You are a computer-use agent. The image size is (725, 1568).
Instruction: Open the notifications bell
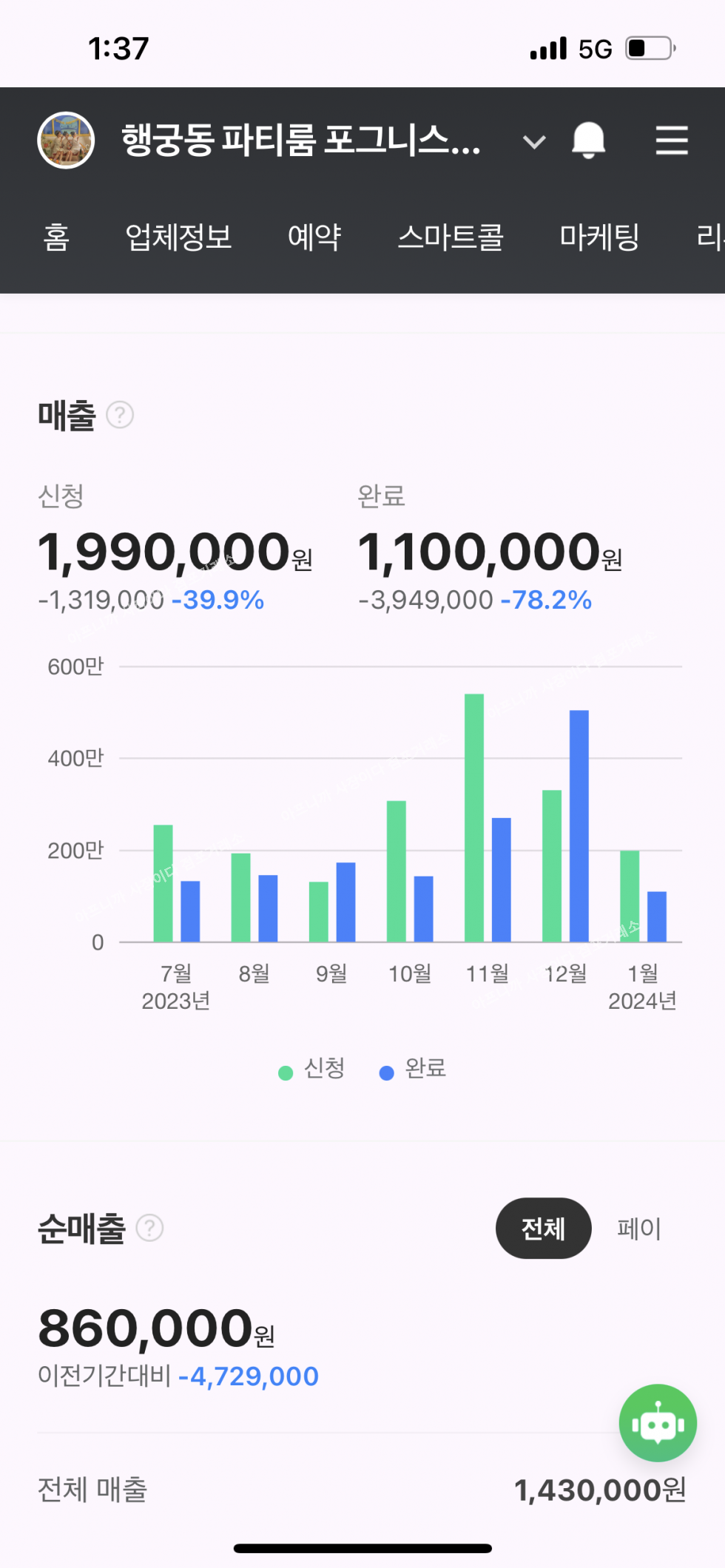[588, 140]
